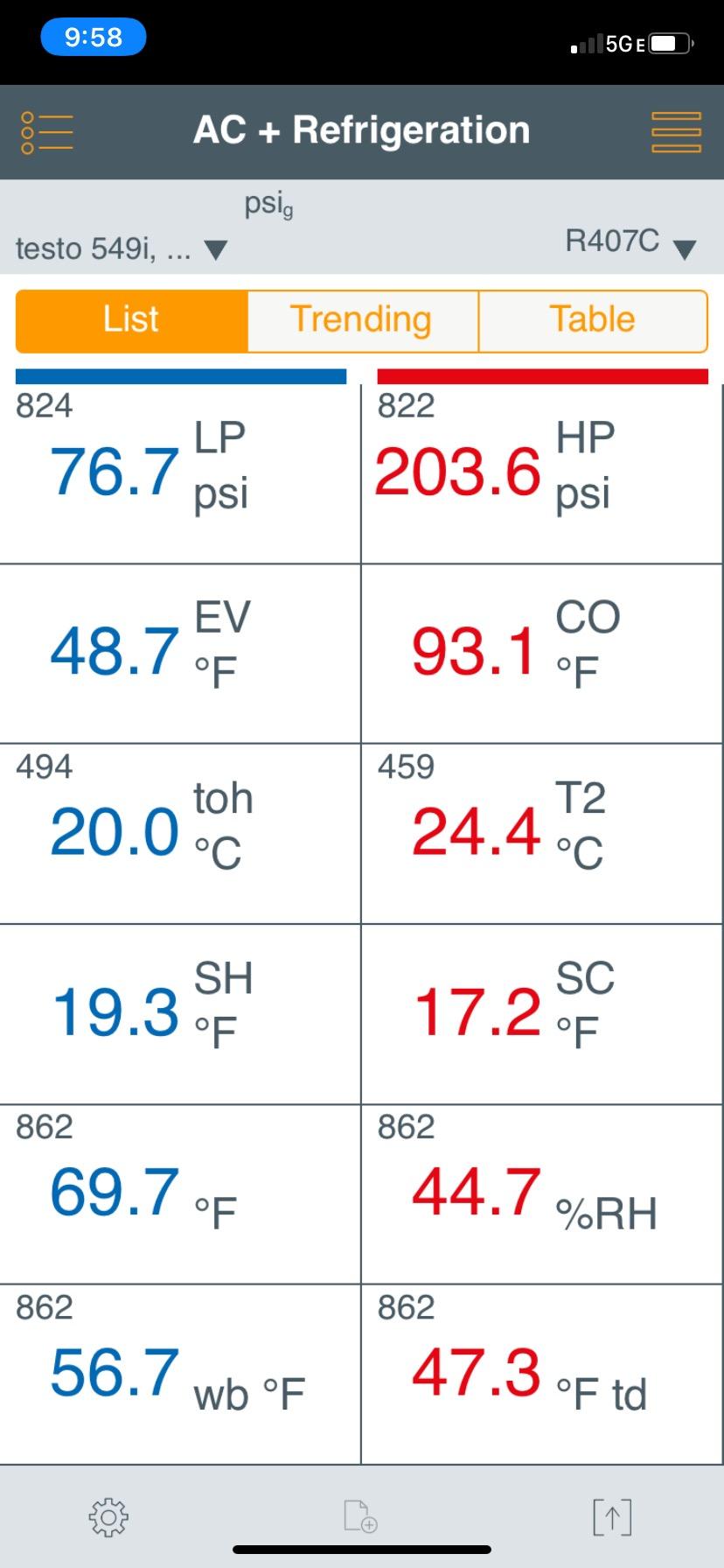Switch to the Table tab
This screenshot has height=1568, width=724.
(592, 320)
